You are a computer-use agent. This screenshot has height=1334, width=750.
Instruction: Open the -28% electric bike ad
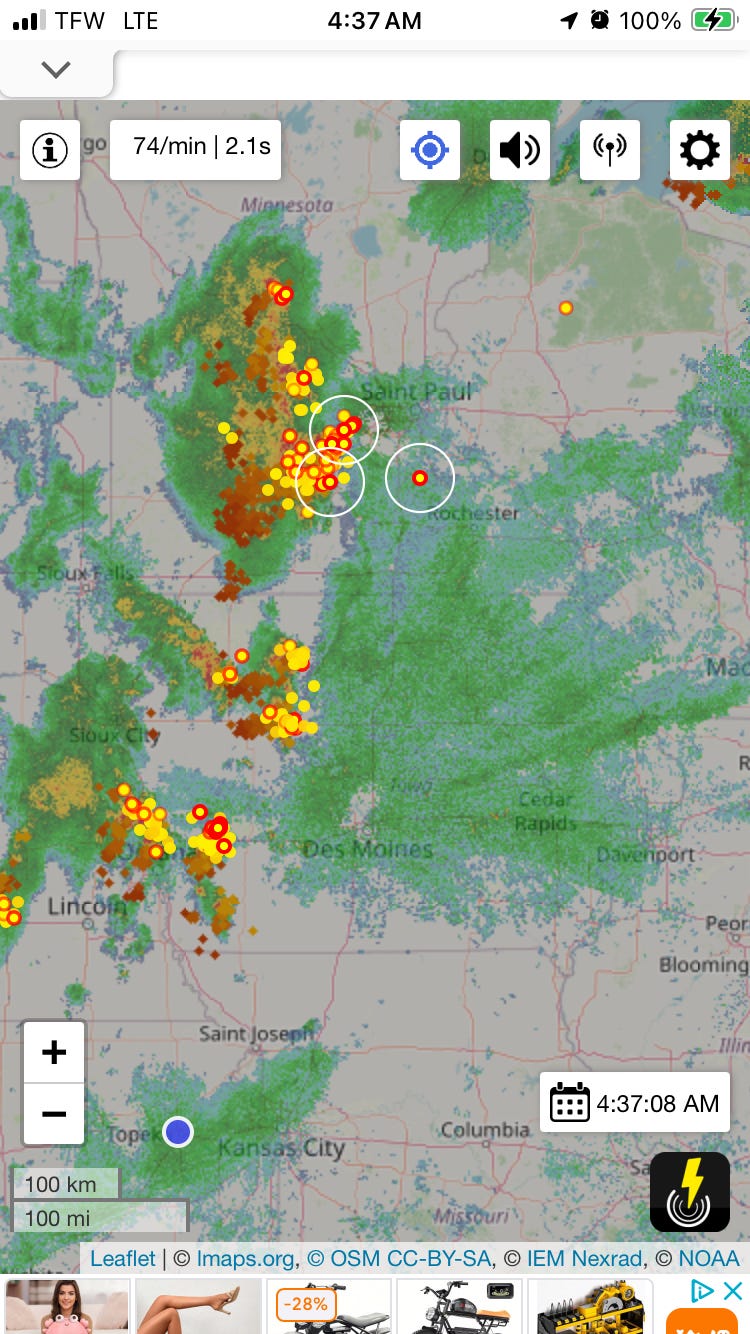tap(328, 1306)
